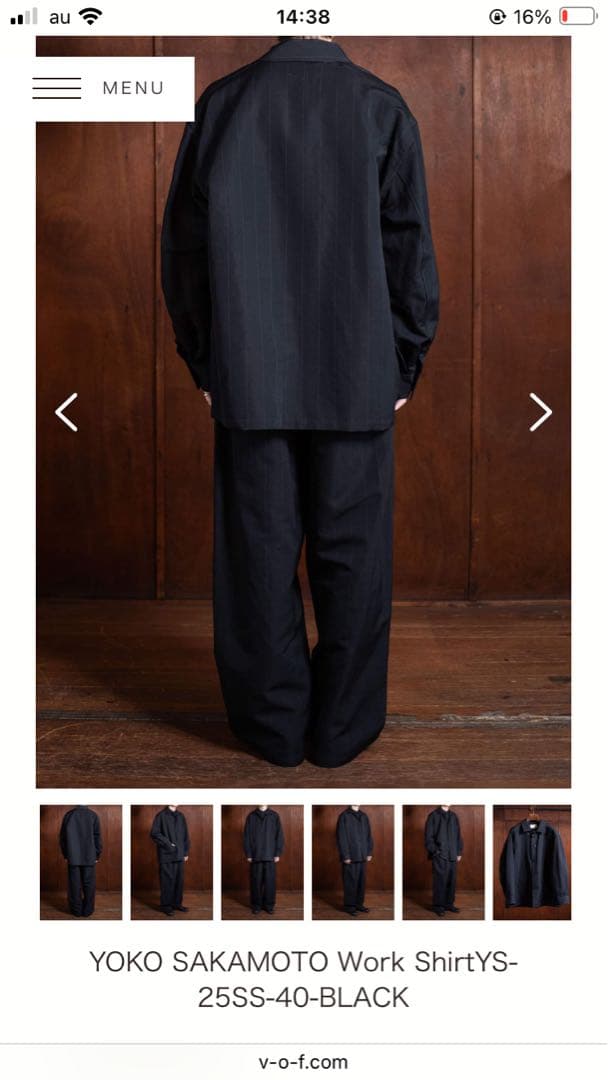
Task: Show the previous product image
Action: (66, 412)
